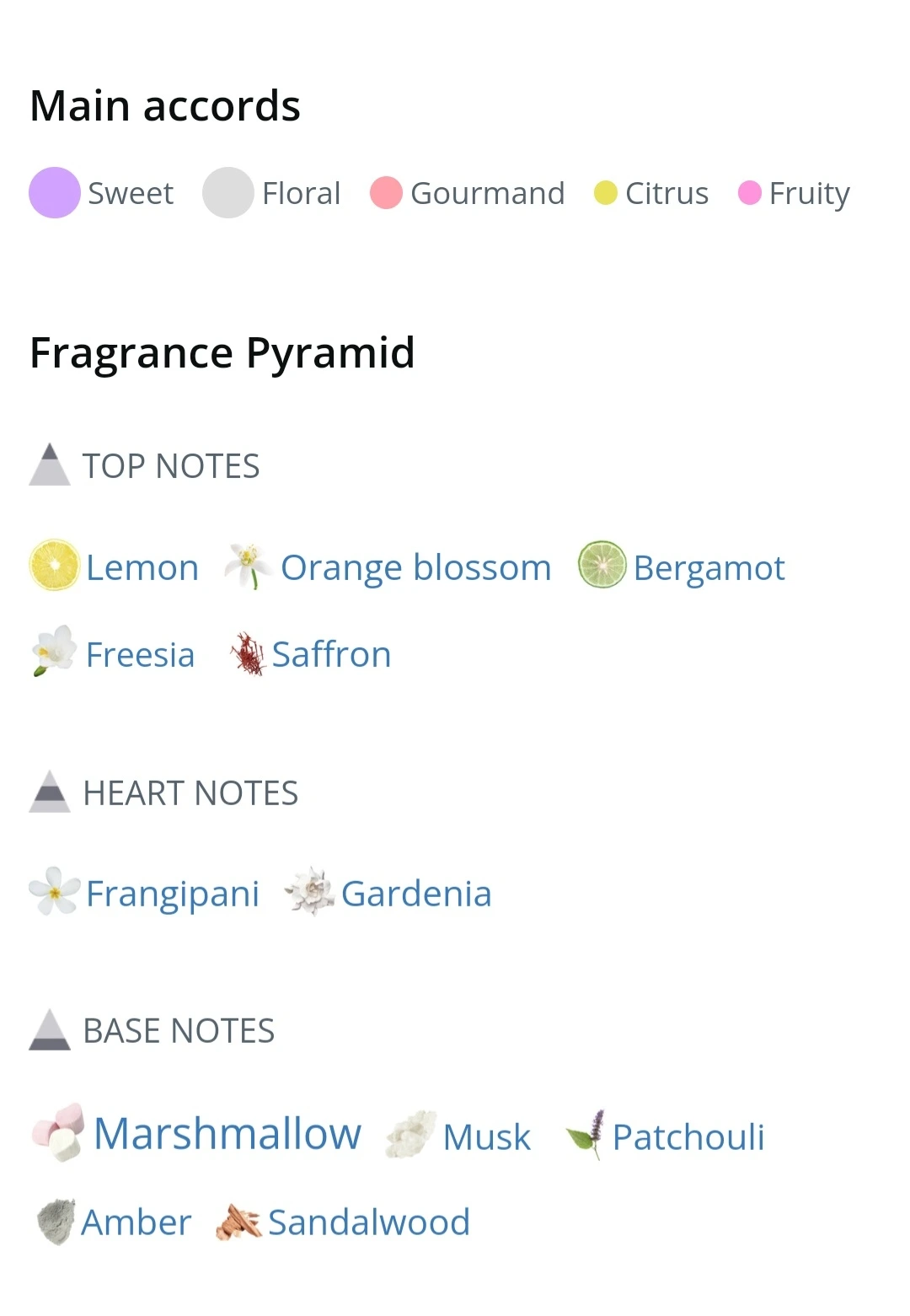Click the BASE NOTES pyramid triangle
The width and height of the screenshot is (910, 1316).
[x=51, y=1029]
